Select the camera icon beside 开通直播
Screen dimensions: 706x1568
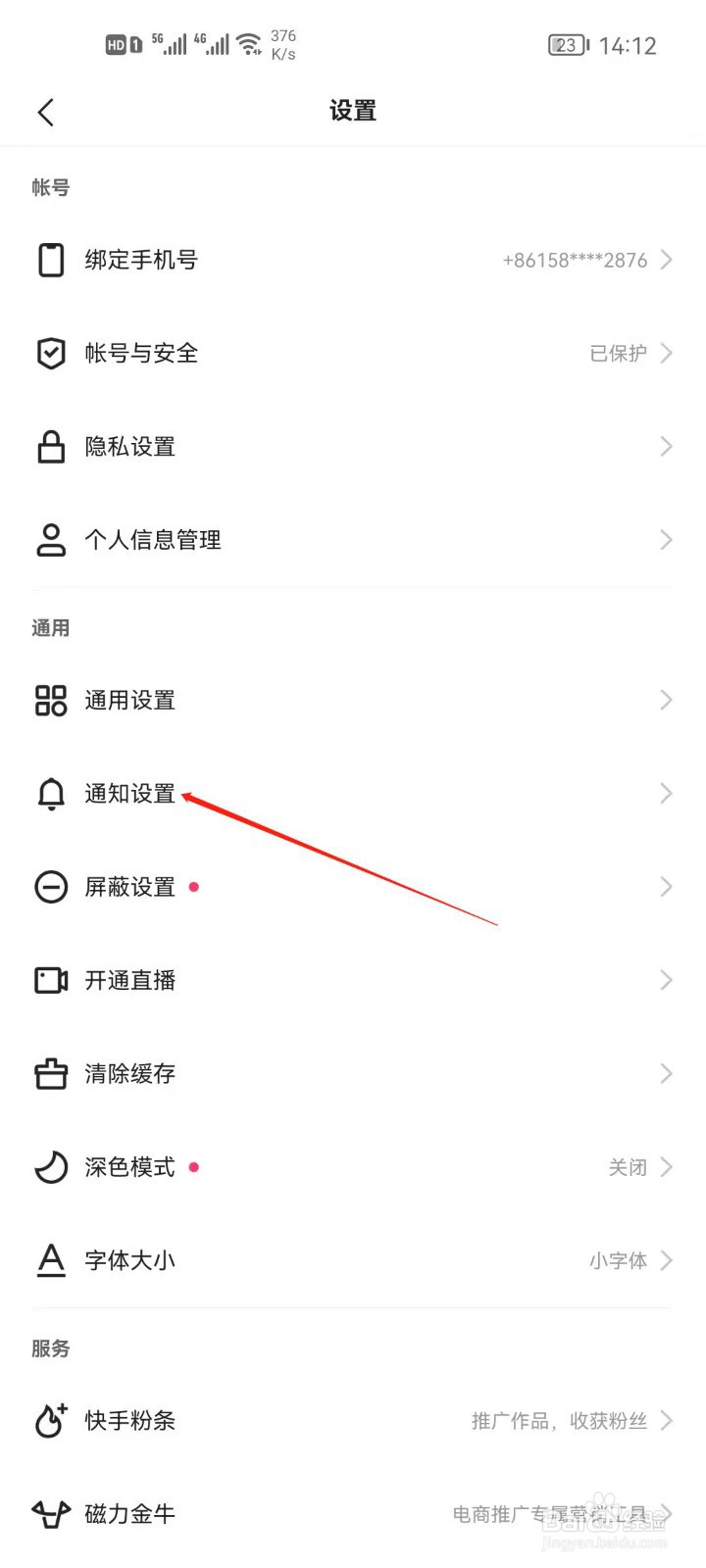[x=51, y=980]
